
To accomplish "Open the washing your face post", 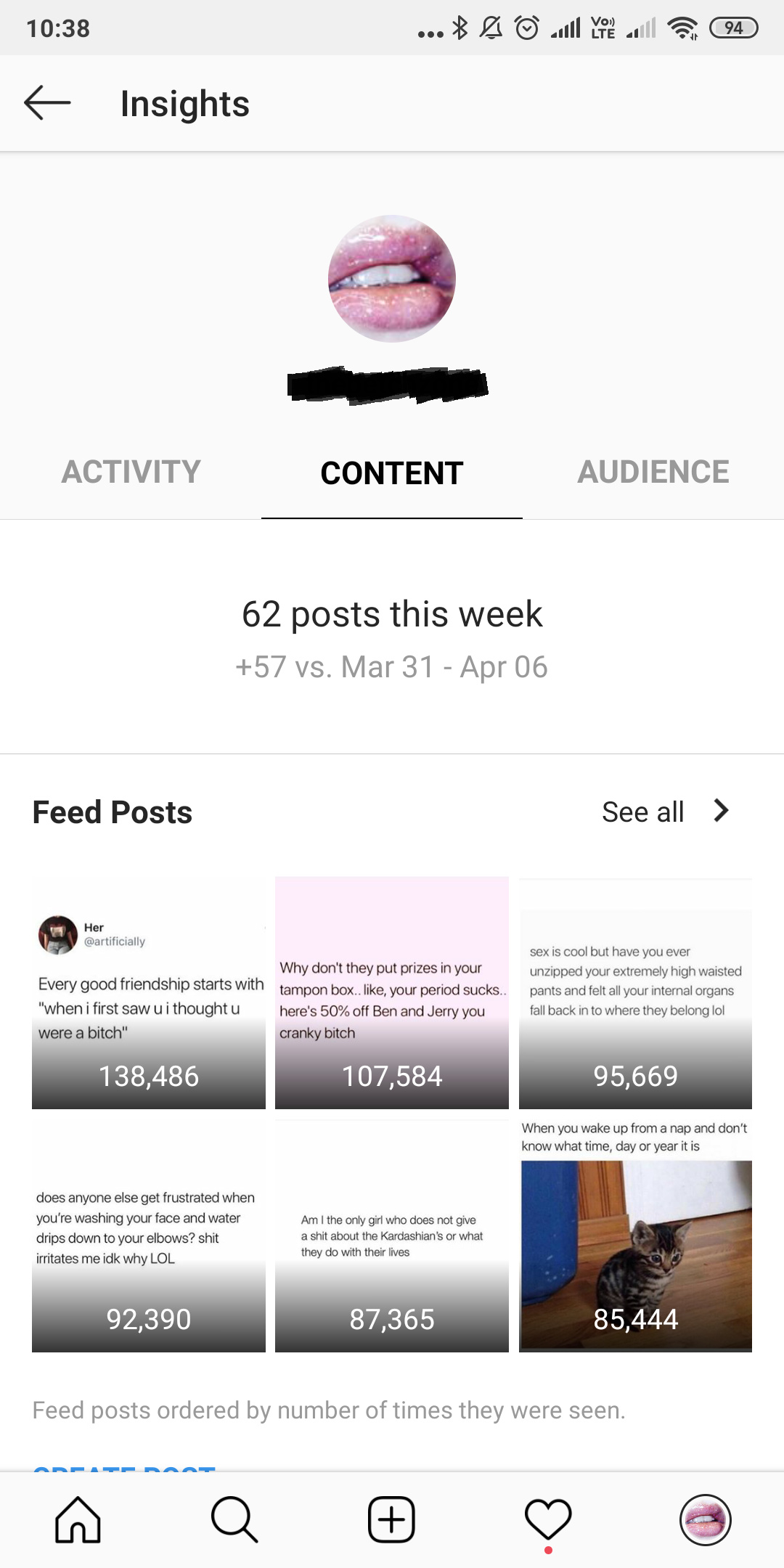I will [149, 1236].
